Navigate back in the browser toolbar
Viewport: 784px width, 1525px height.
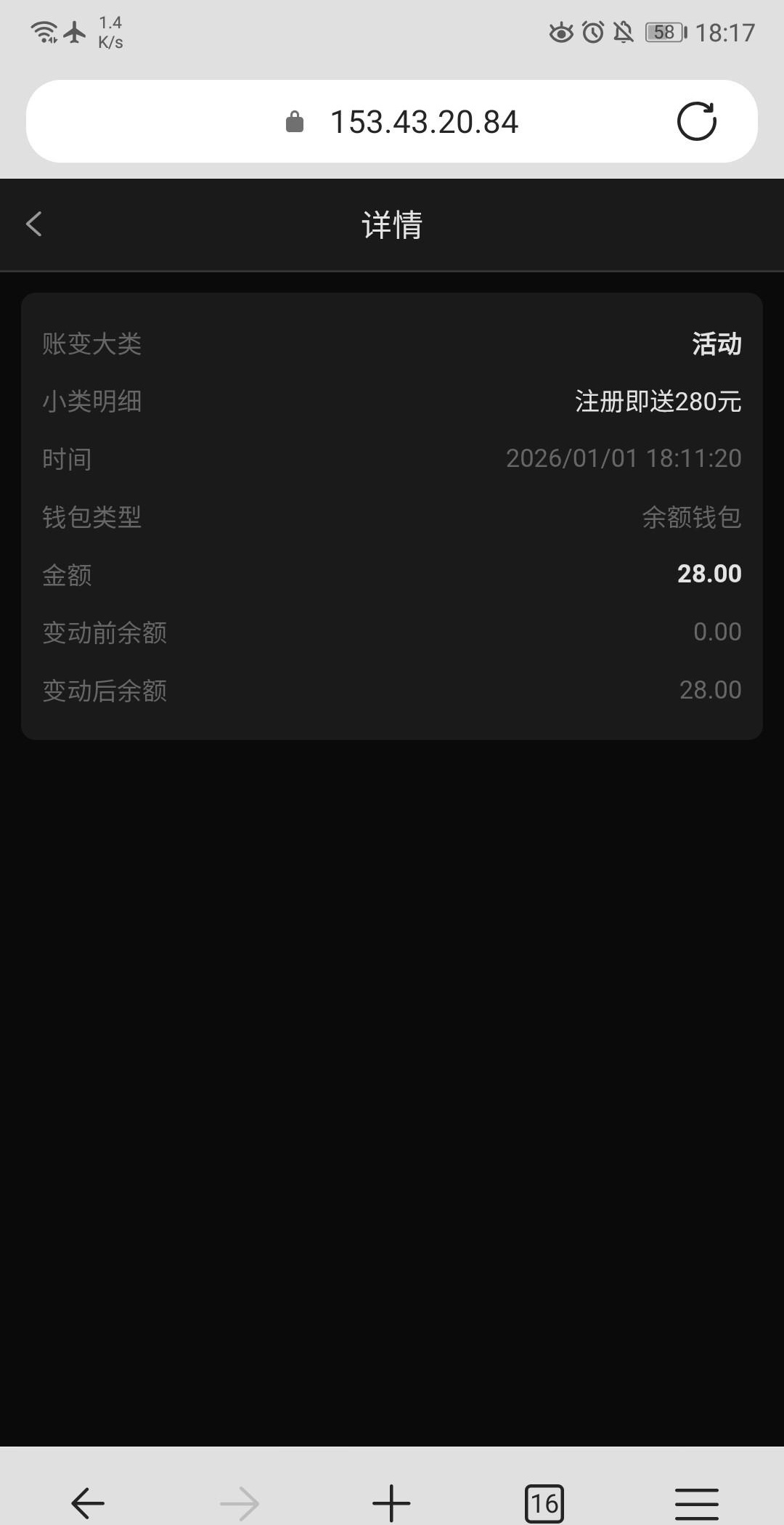[x=88, y=1502]
